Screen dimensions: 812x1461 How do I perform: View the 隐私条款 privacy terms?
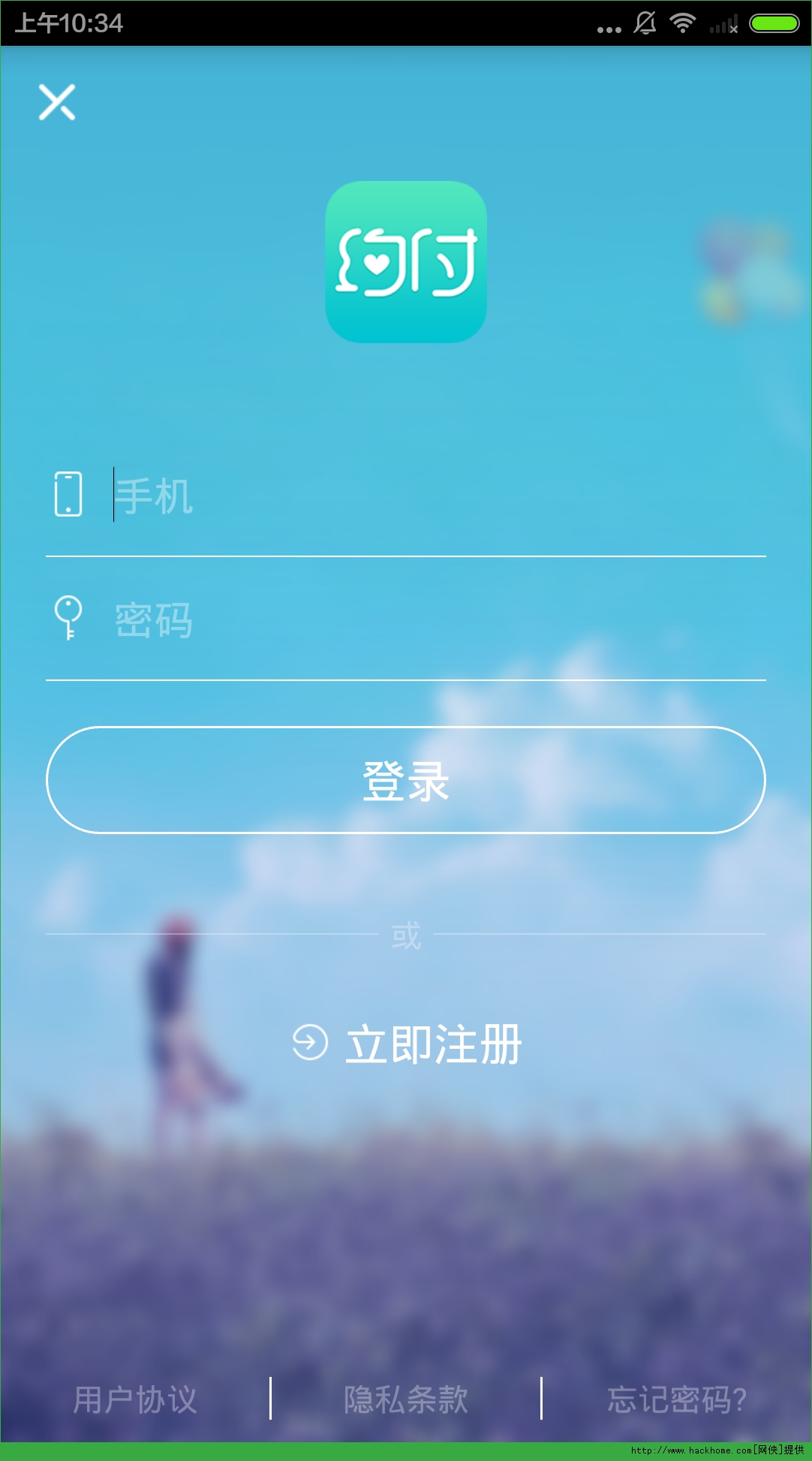pos(406,1400)
